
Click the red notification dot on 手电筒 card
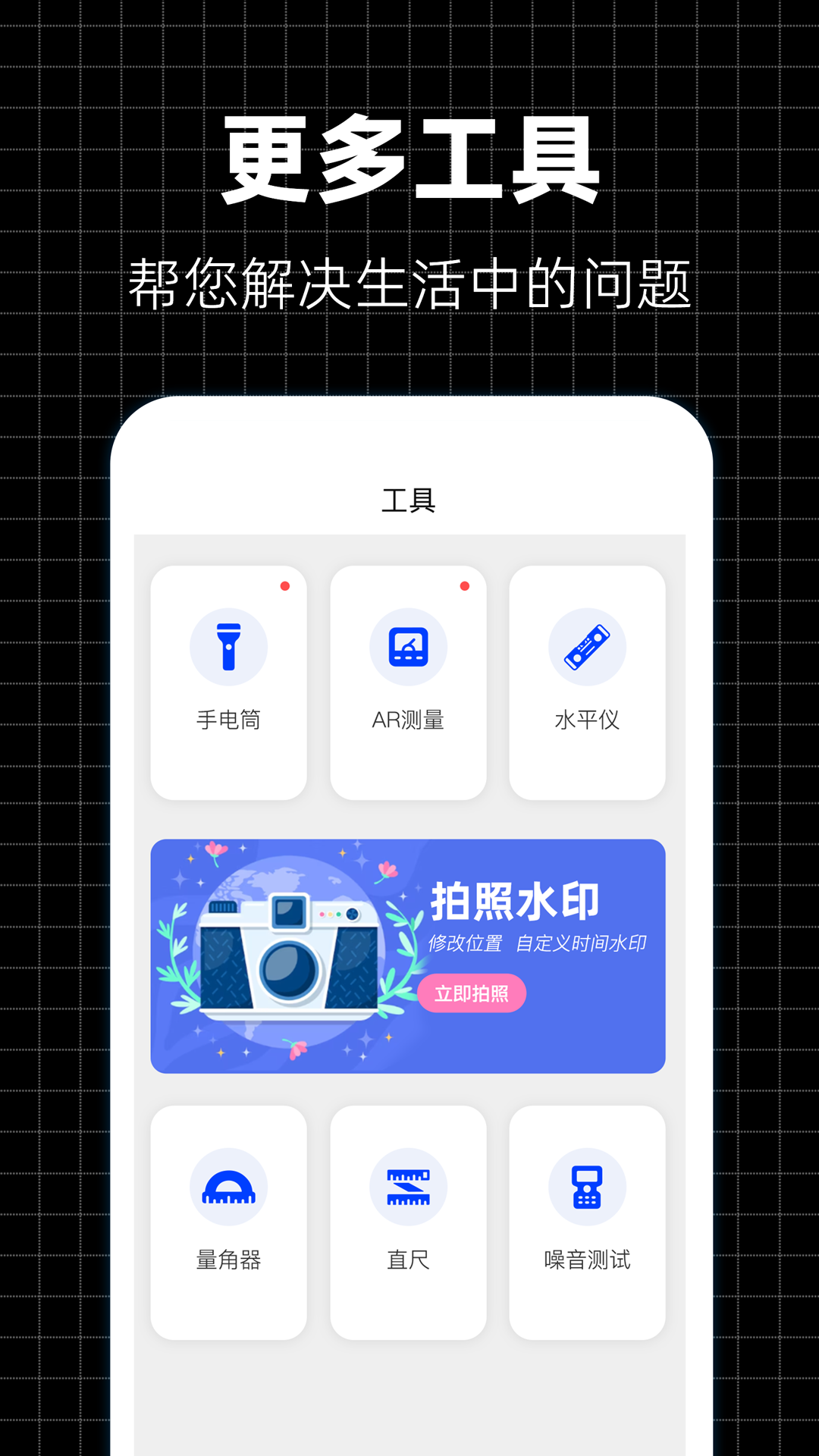(285, 585)
